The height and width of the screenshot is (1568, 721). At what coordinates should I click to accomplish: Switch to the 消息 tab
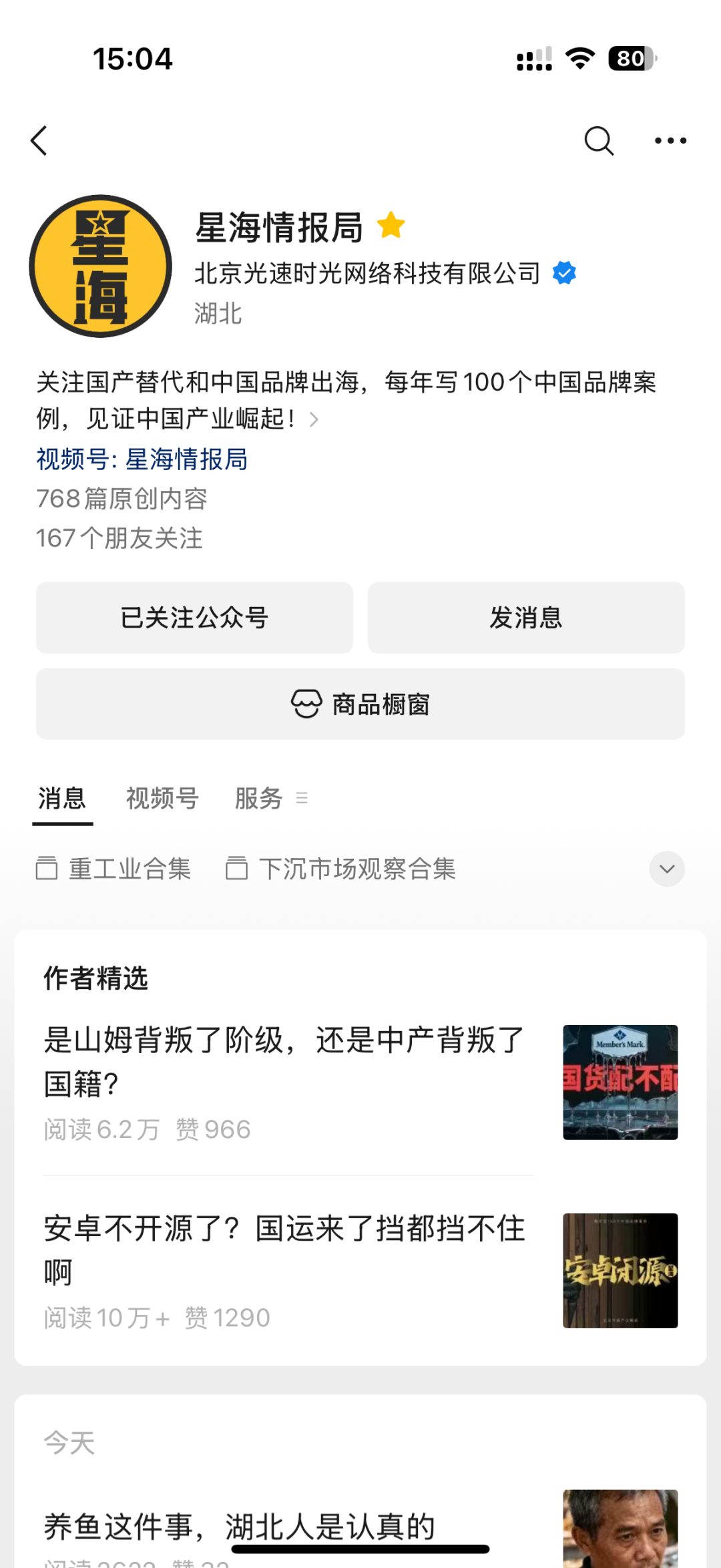click(62, 799)
